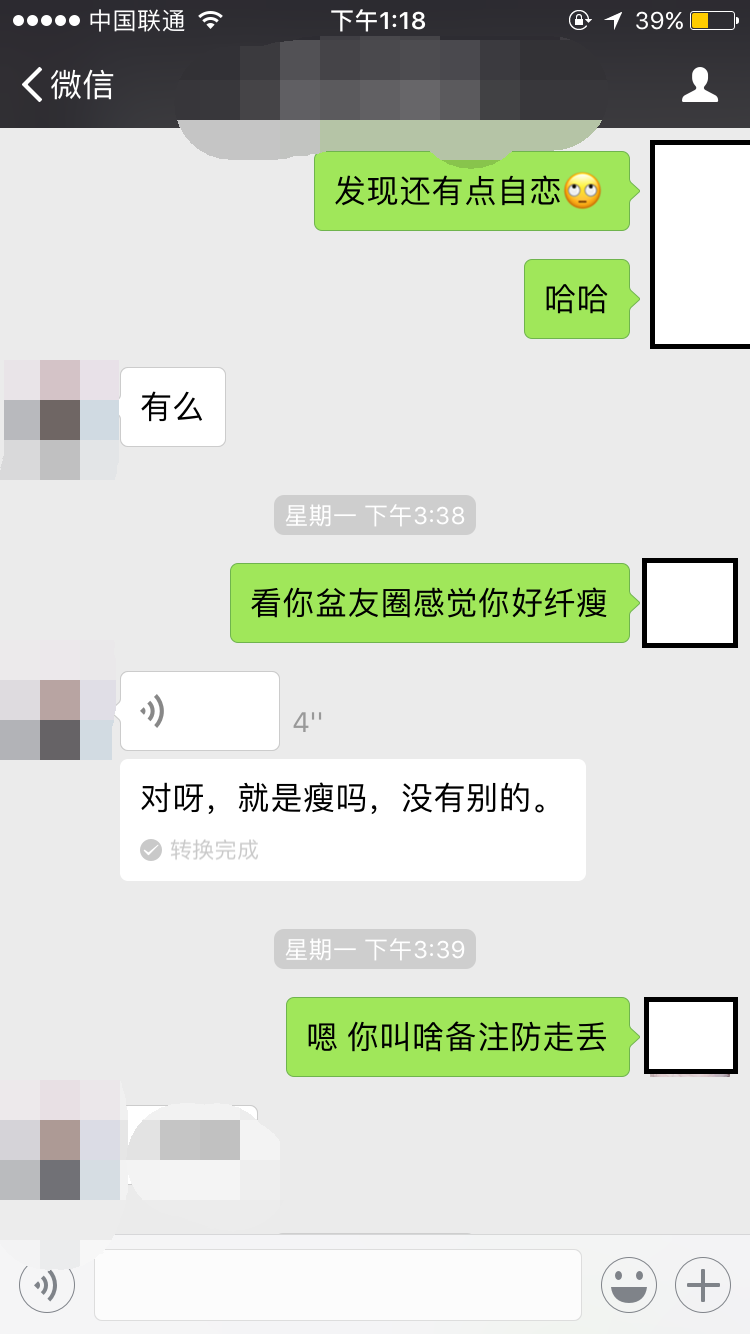750x1334 pixels.
Task: Switch to voice input mode
Action: click(47, 1284)
